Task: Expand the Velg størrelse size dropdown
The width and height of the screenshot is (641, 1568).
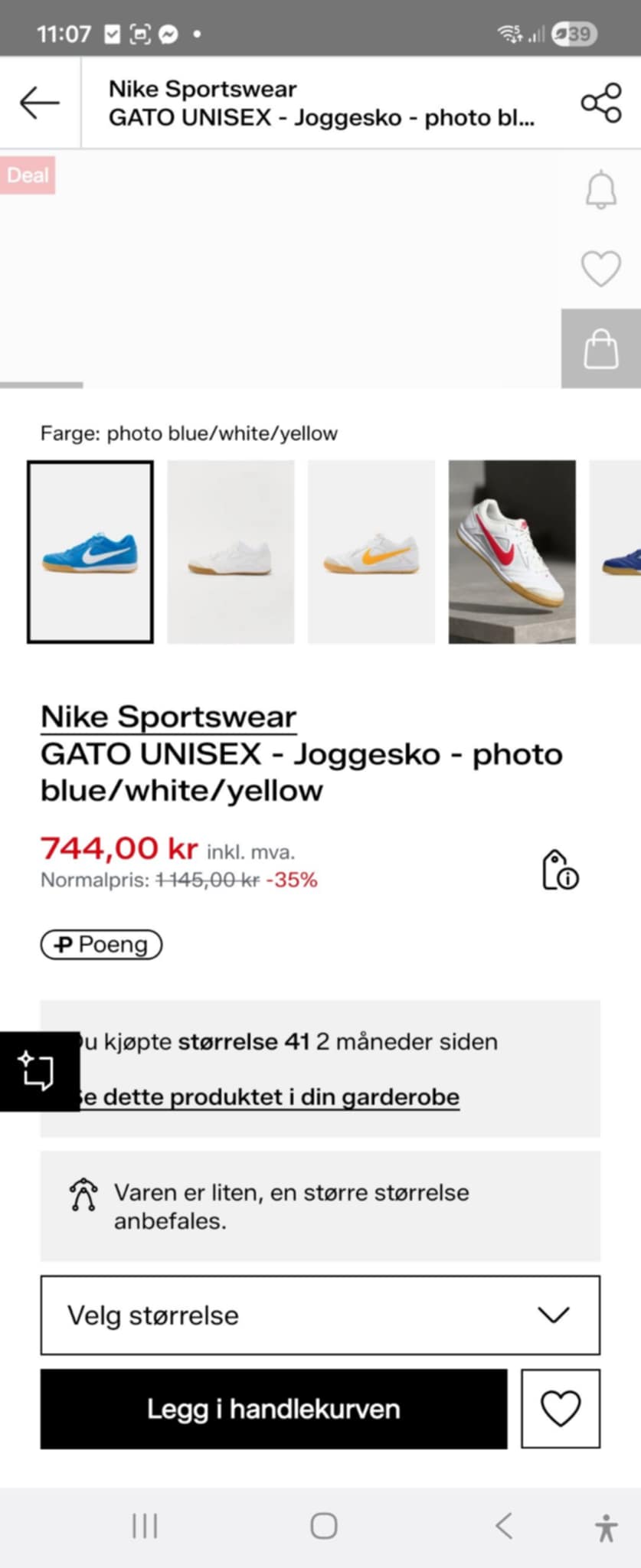Action: (x=320, y=1315)
